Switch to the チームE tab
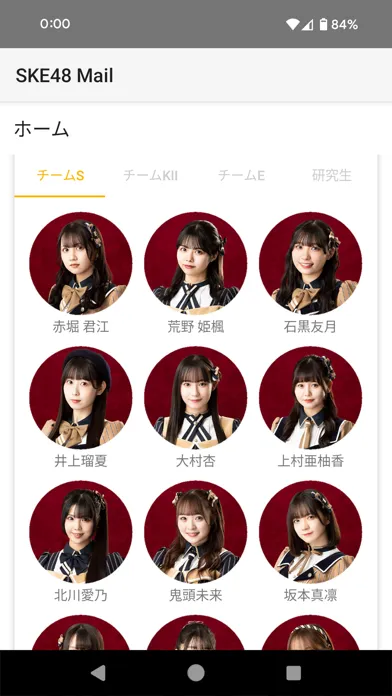 point(241,176)
